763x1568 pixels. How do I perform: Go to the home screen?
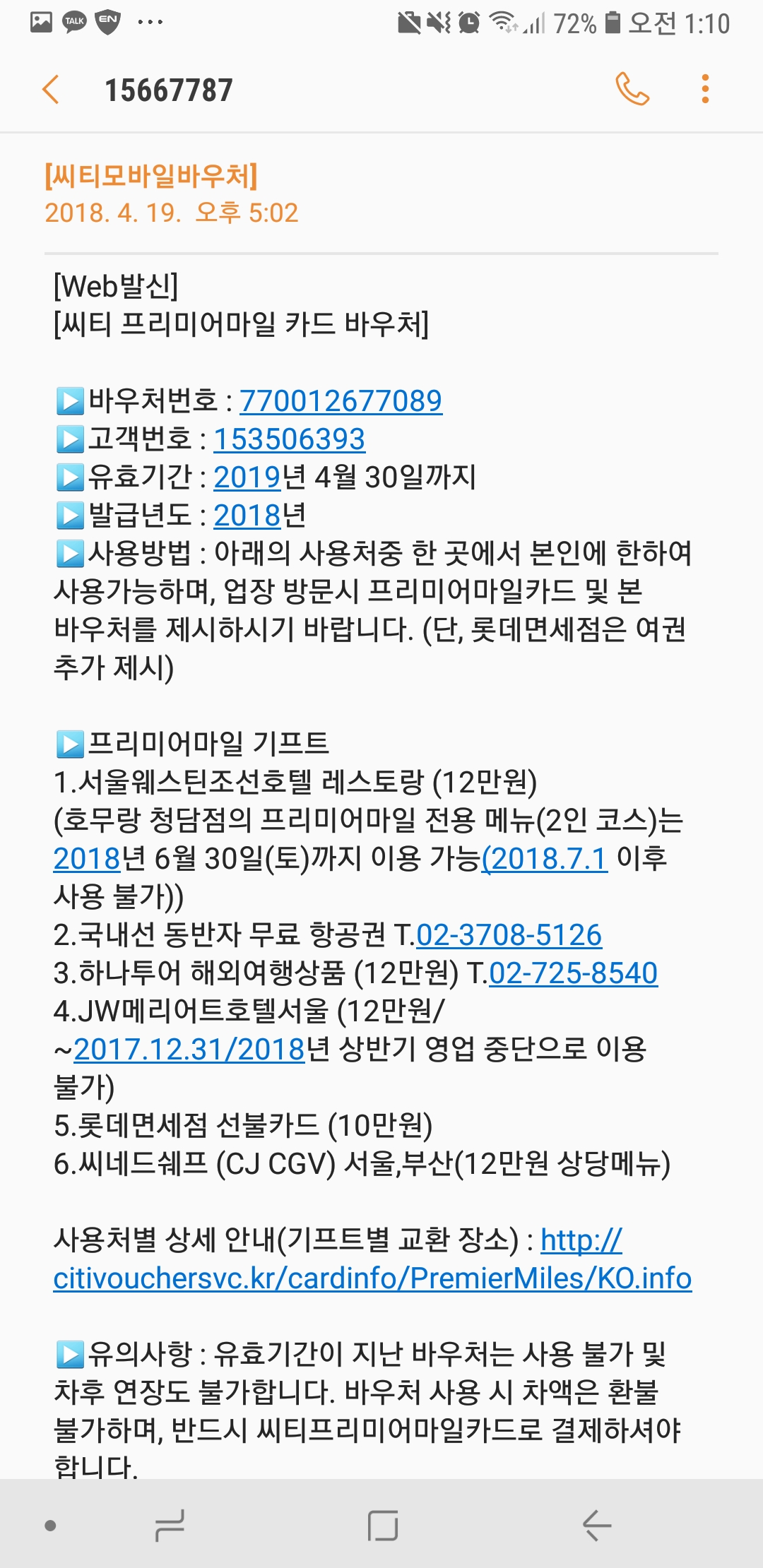[382, 1524]
